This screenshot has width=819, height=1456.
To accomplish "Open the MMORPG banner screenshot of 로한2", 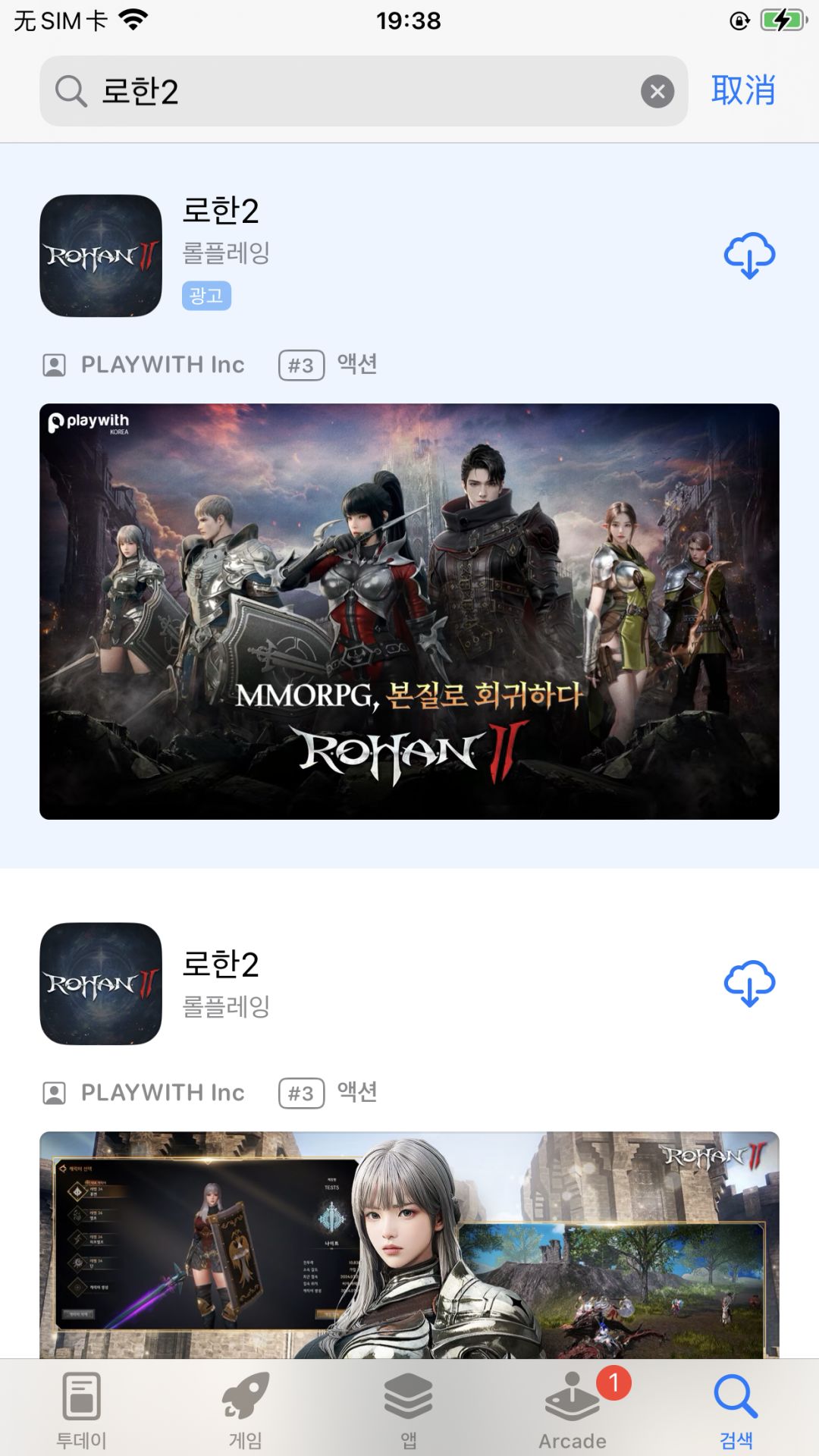I will pyautogui.click(x=409, y=610).
